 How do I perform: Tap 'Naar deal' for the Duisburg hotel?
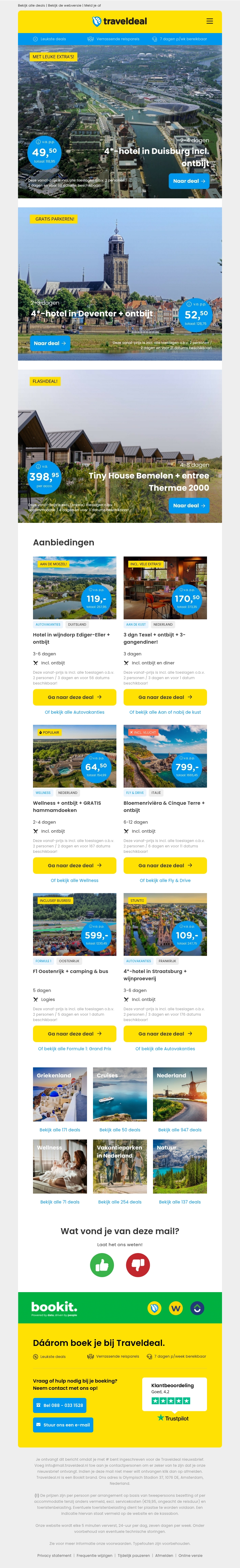coord(189,181)
